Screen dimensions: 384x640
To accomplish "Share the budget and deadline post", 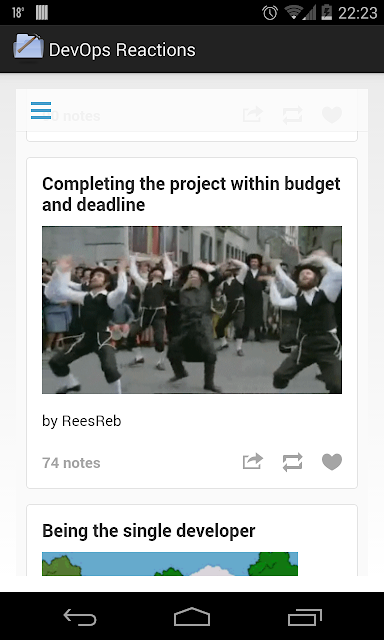I will tap(253, 462).
